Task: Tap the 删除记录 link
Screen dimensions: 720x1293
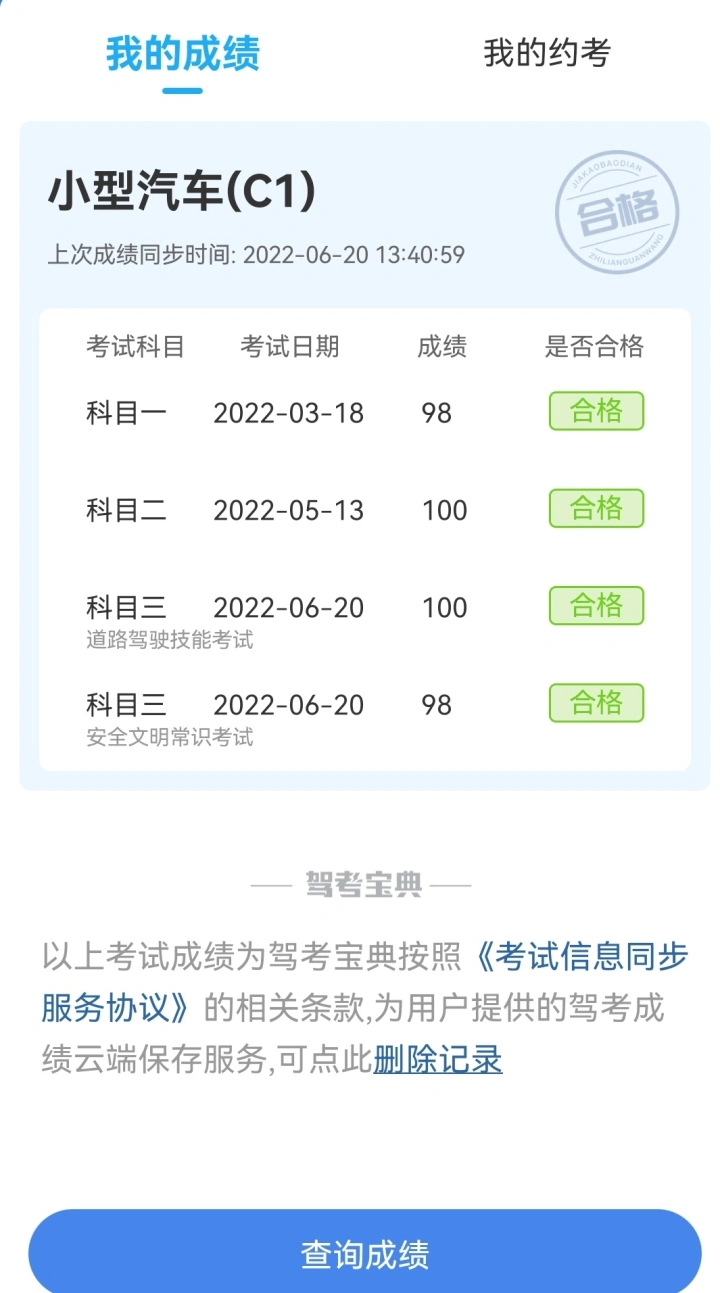Action: click(438, 1059)
